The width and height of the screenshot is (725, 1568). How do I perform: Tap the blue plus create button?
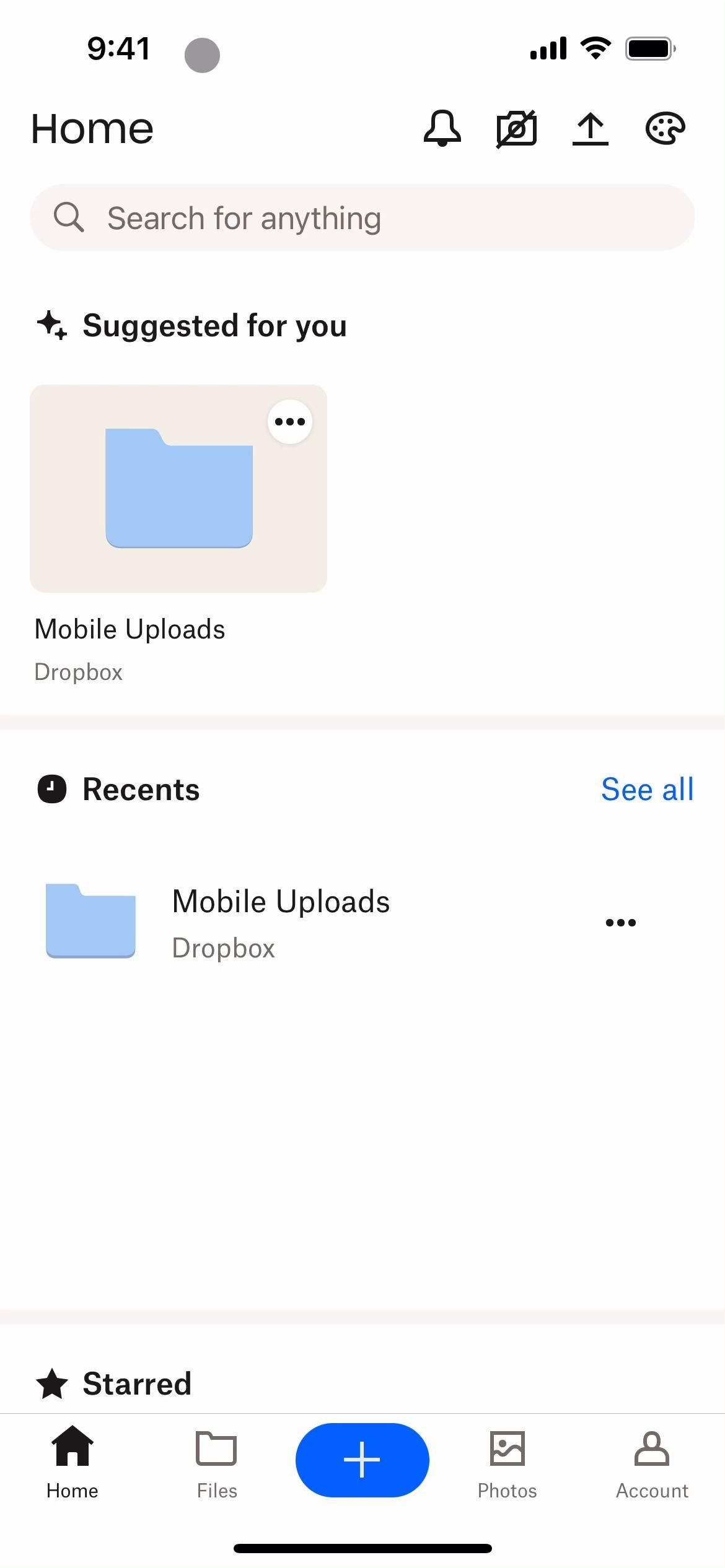coord(362,1460)
